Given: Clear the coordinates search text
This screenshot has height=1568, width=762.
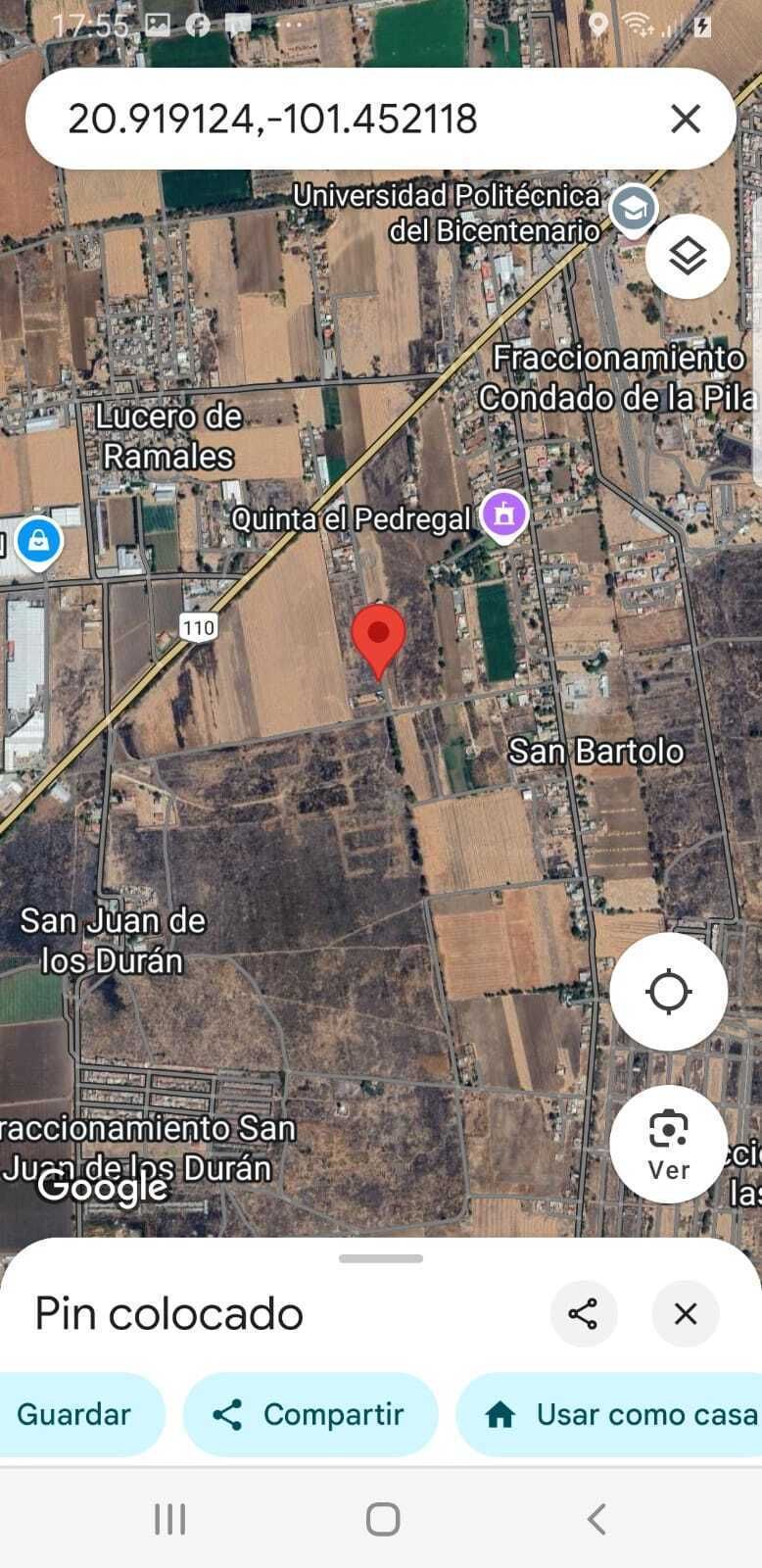Looking at the screenshot, I should pos(686,120).
